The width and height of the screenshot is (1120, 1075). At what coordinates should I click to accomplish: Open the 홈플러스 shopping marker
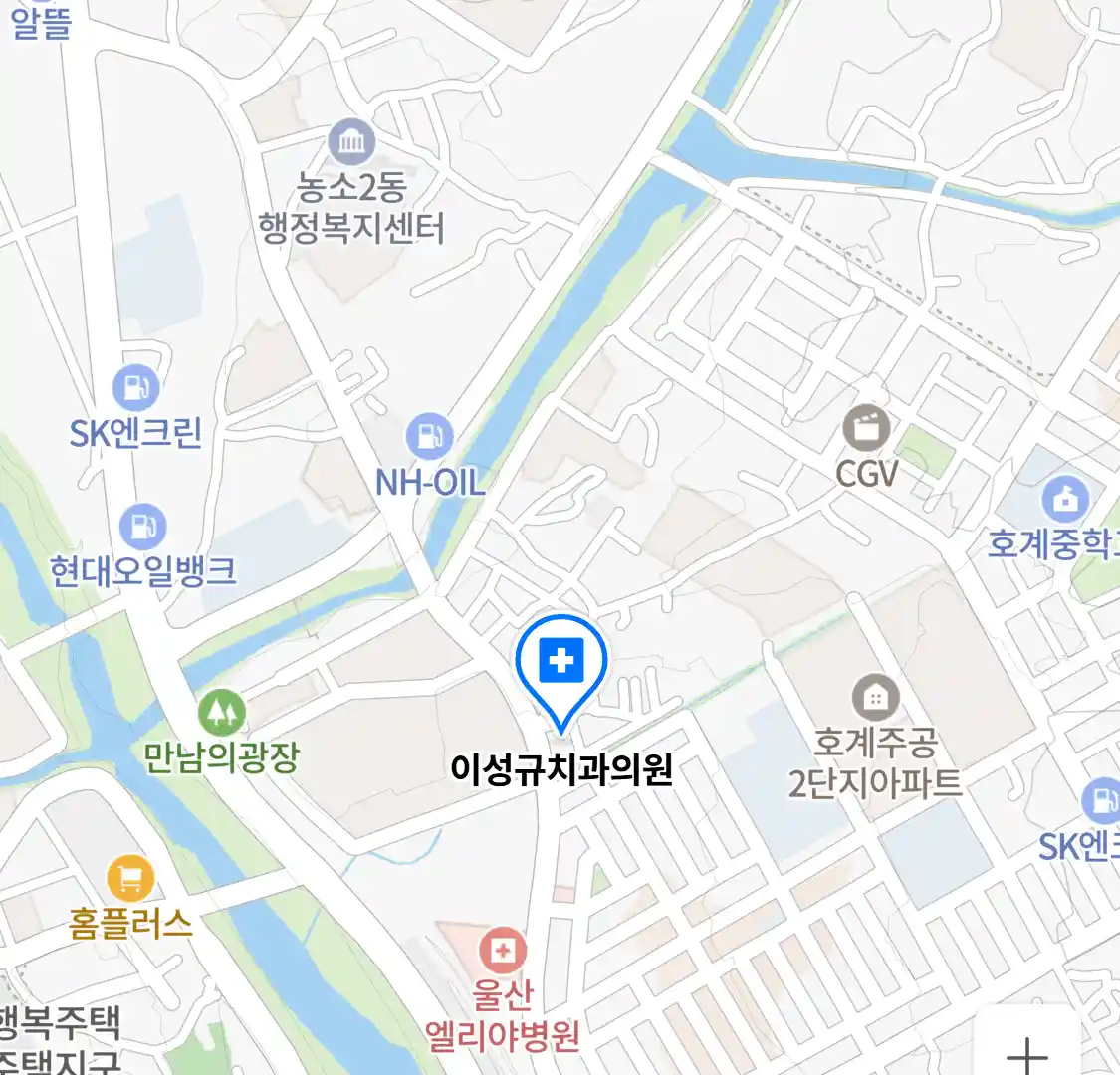coord(130,879)
